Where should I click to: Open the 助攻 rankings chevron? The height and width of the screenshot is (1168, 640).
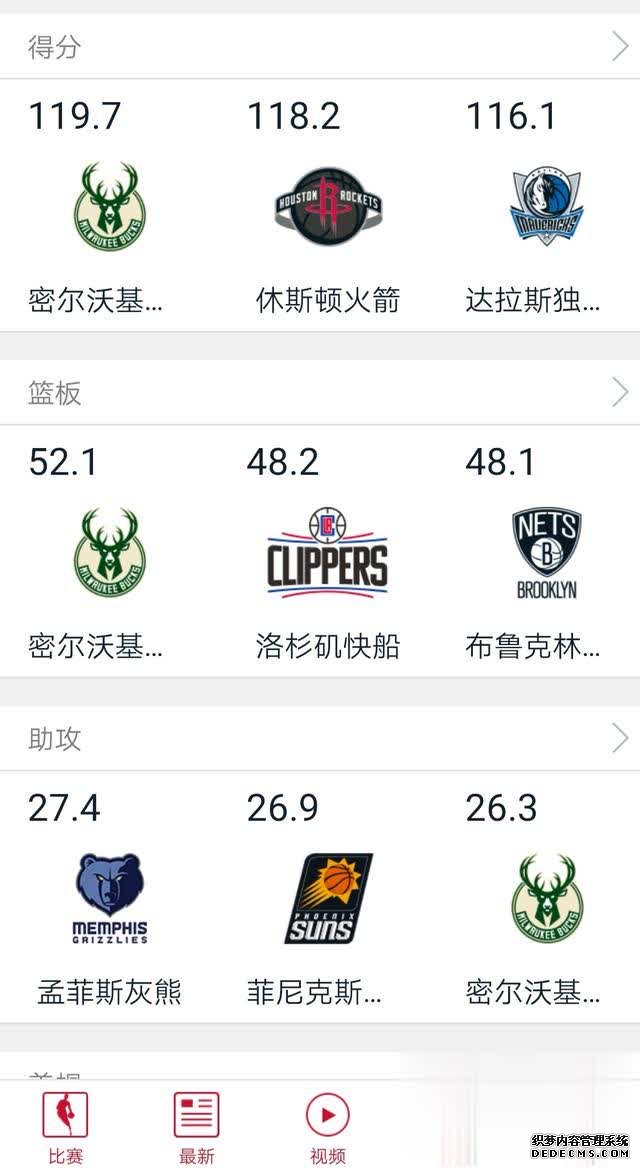[x=620, y=738]
